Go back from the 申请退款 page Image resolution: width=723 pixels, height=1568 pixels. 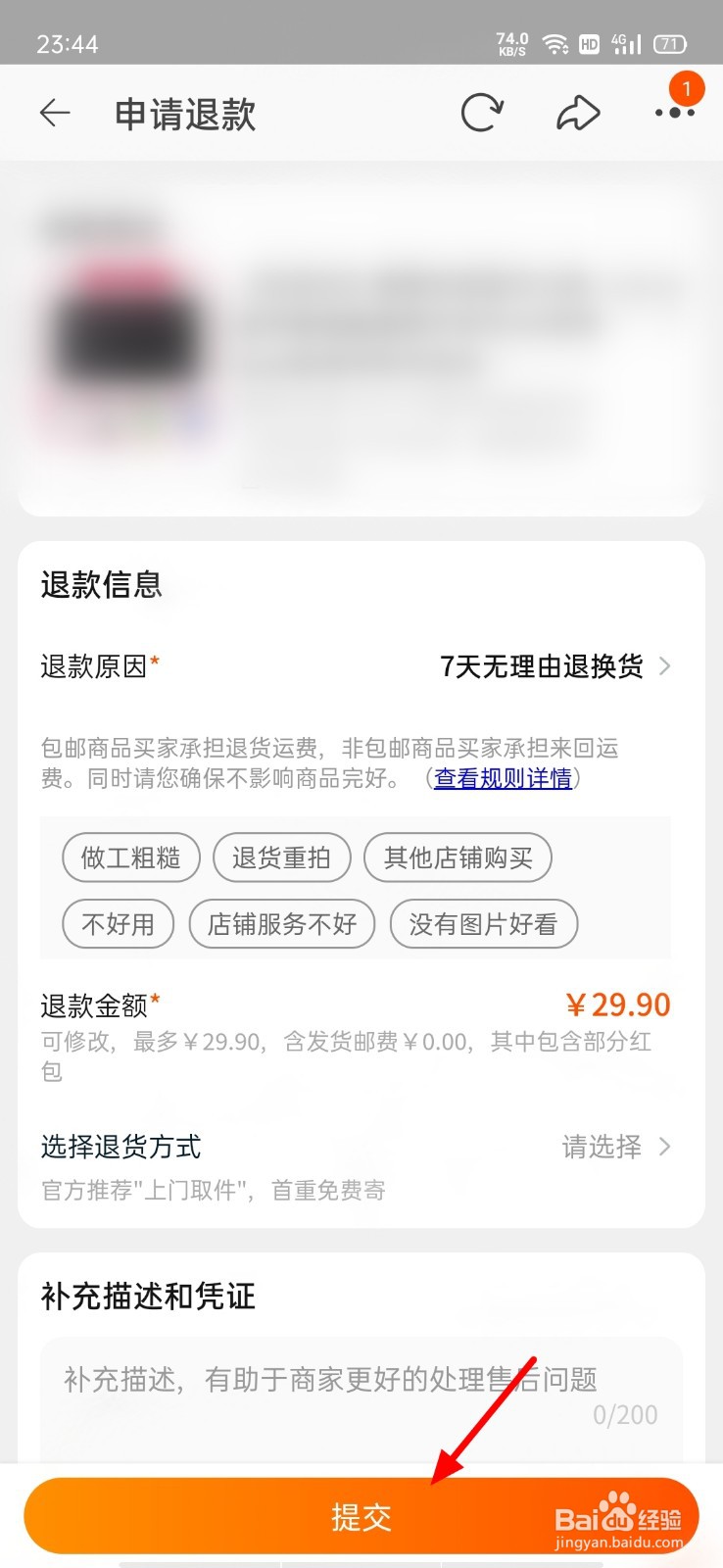click(55, 114)
